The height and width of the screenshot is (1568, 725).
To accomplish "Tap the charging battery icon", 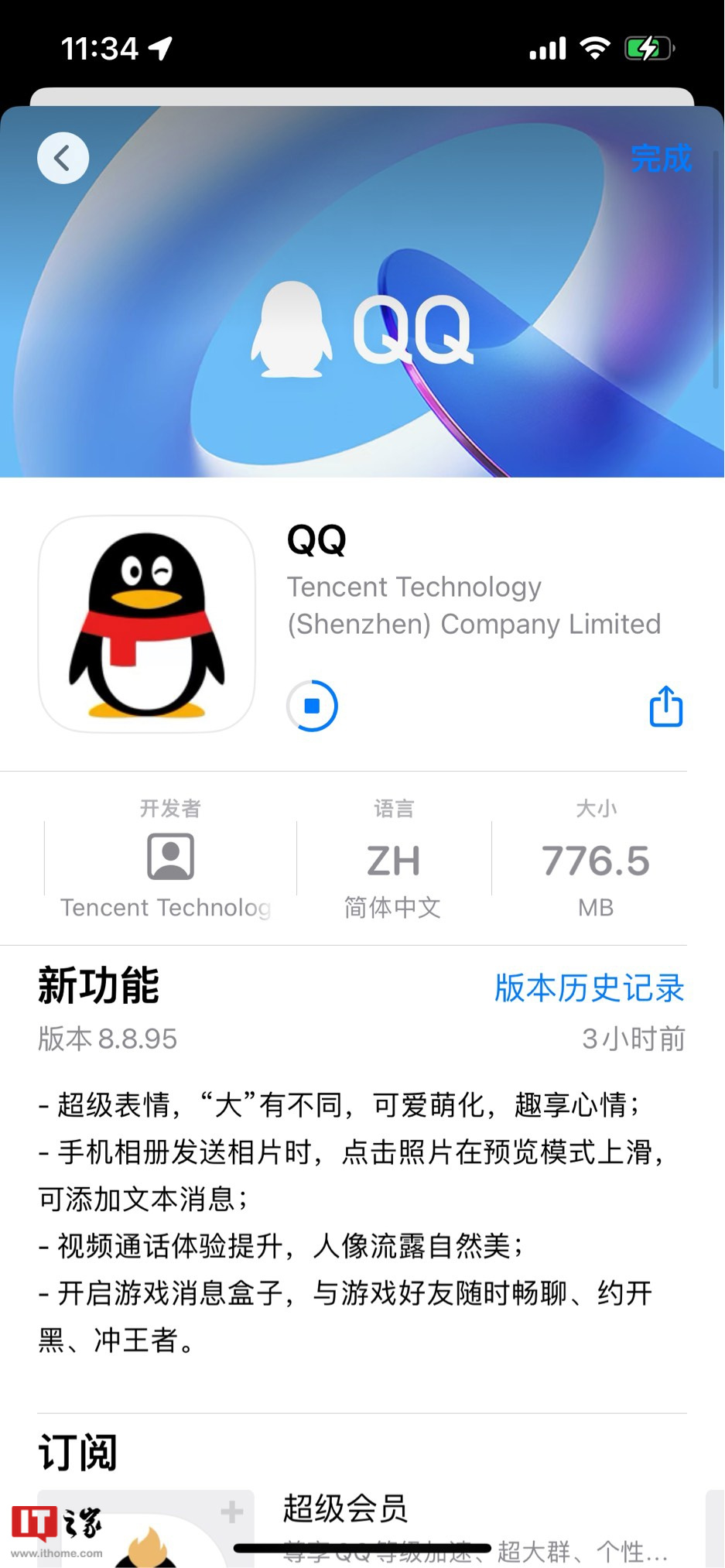I will (647, 48).
